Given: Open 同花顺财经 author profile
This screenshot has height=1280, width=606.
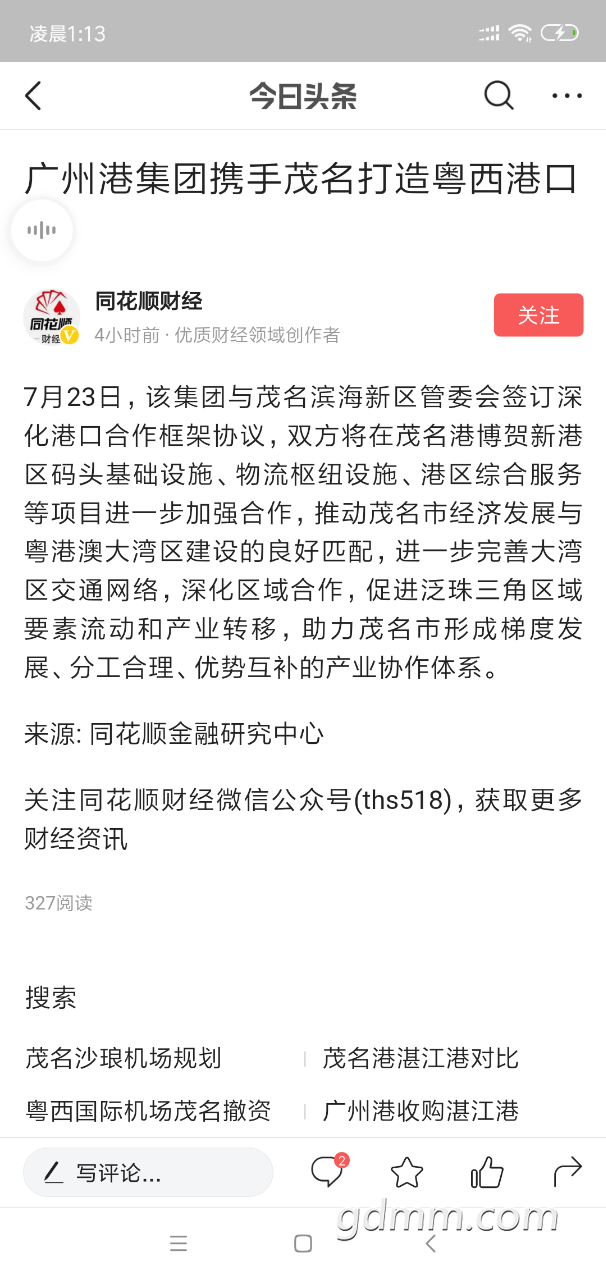Looking at the screenshot, I should (x=149, y=300).
